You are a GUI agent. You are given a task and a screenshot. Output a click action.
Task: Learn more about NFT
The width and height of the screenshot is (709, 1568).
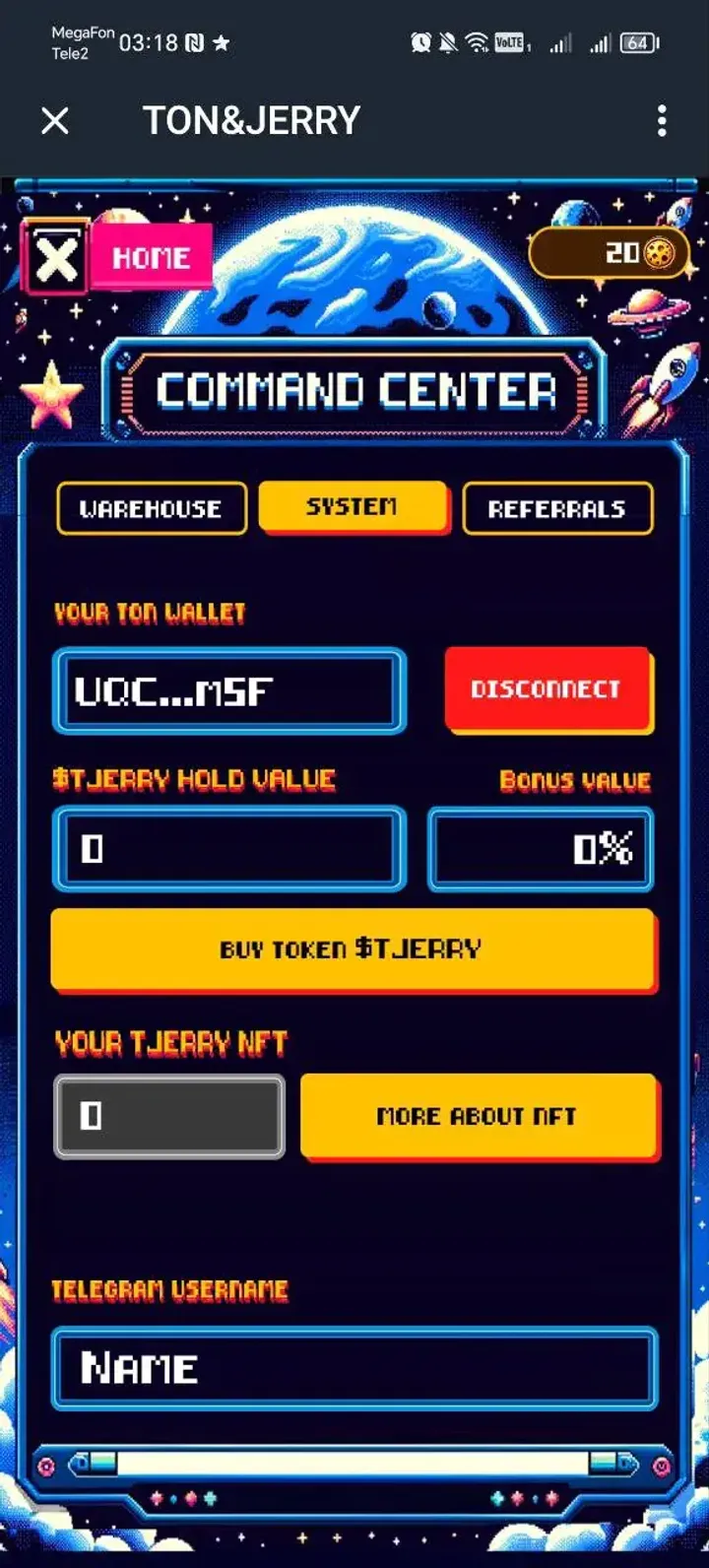point(478,1116)
